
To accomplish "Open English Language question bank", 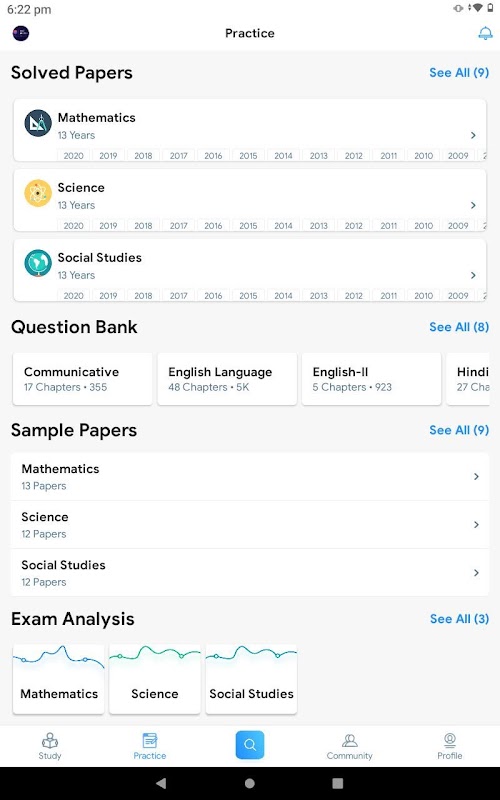I will coord(227,379).
